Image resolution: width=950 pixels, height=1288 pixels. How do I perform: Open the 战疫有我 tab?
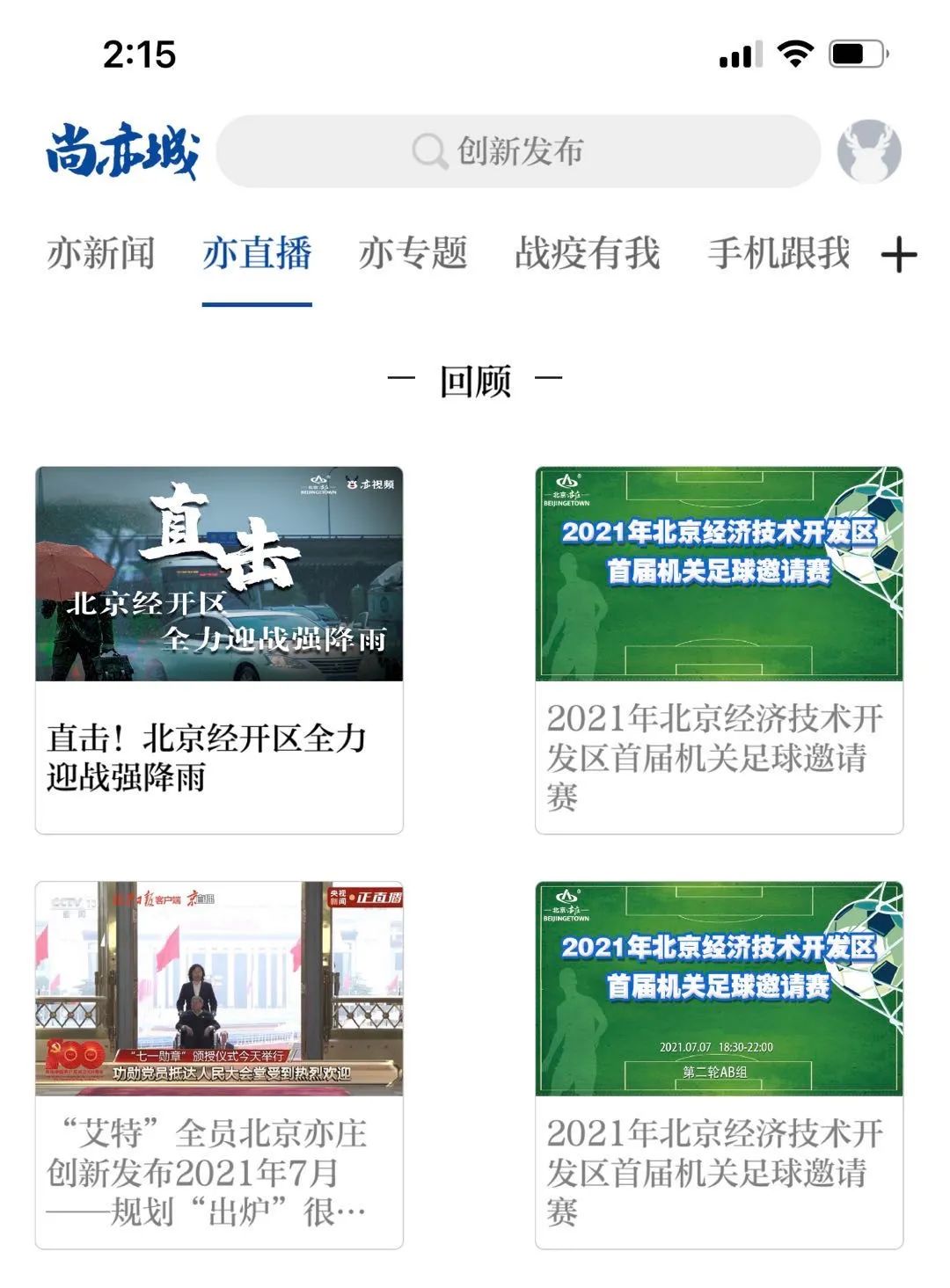coord(587,253)
